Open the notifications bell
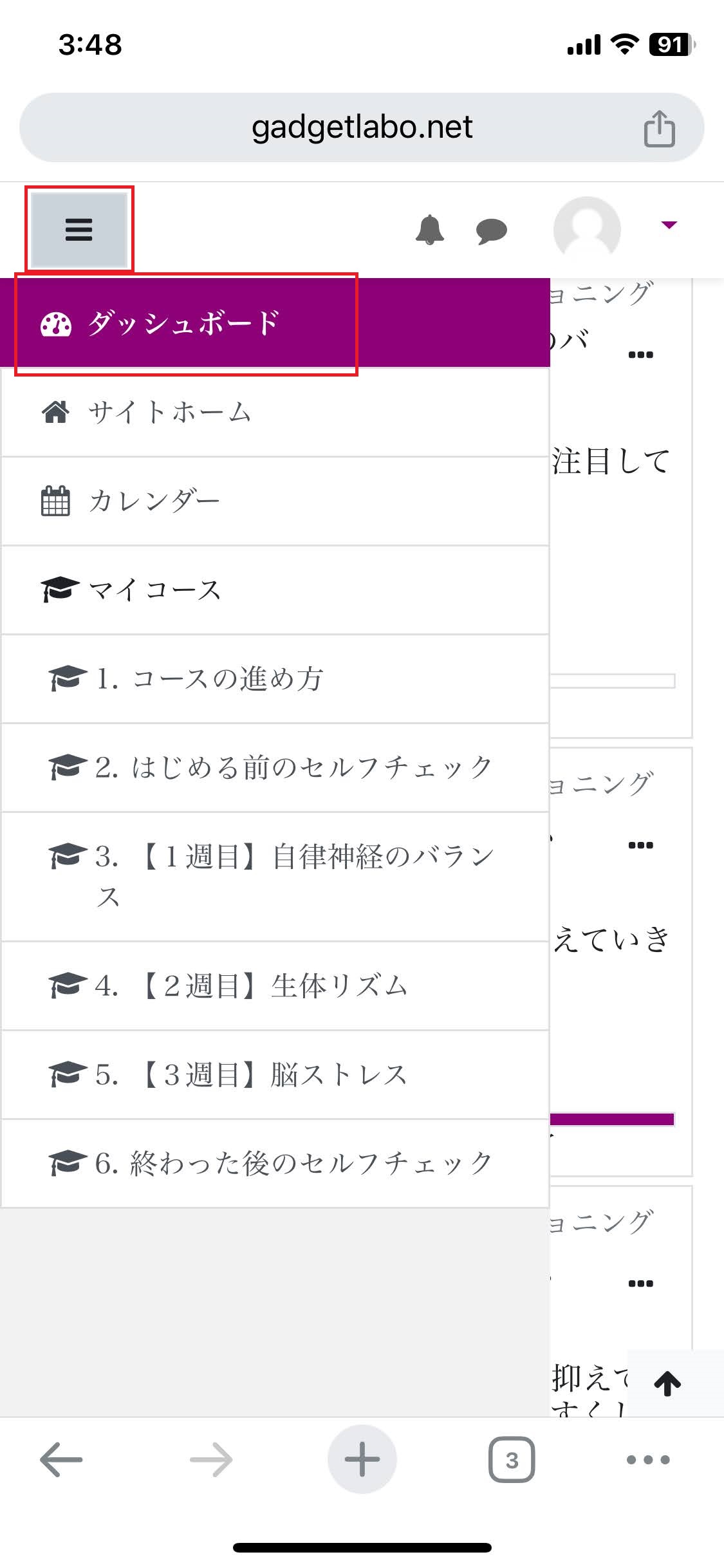 [x=430, y=230]
